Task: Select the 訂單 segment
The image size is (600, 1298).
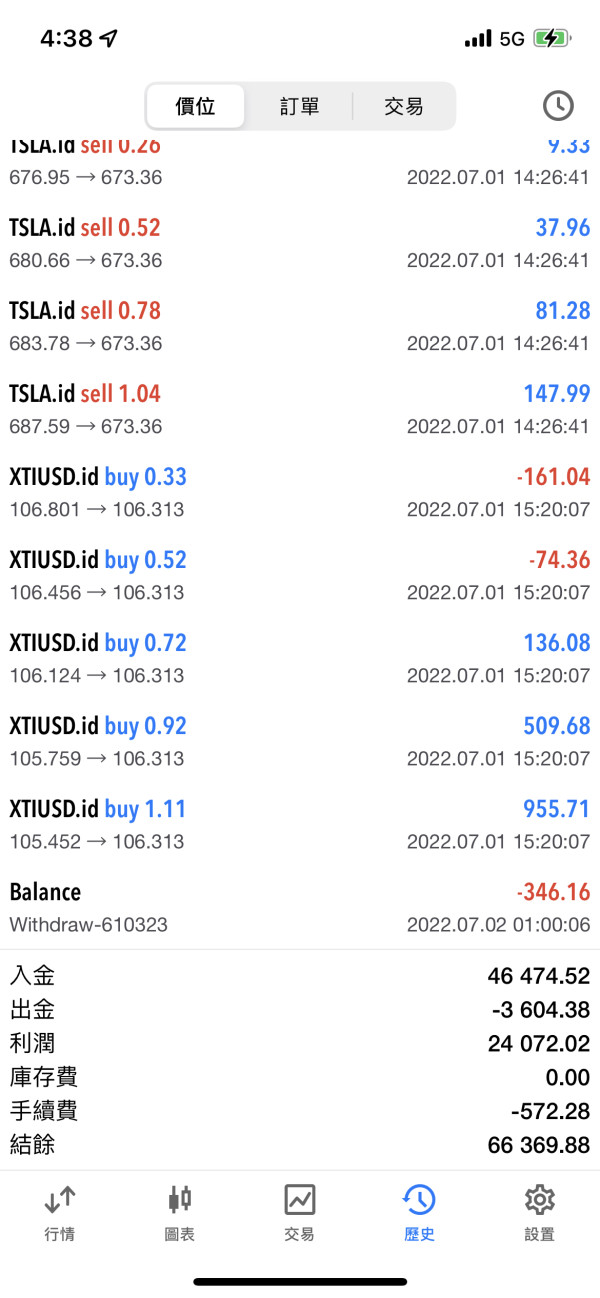Action: click(299, 106)
